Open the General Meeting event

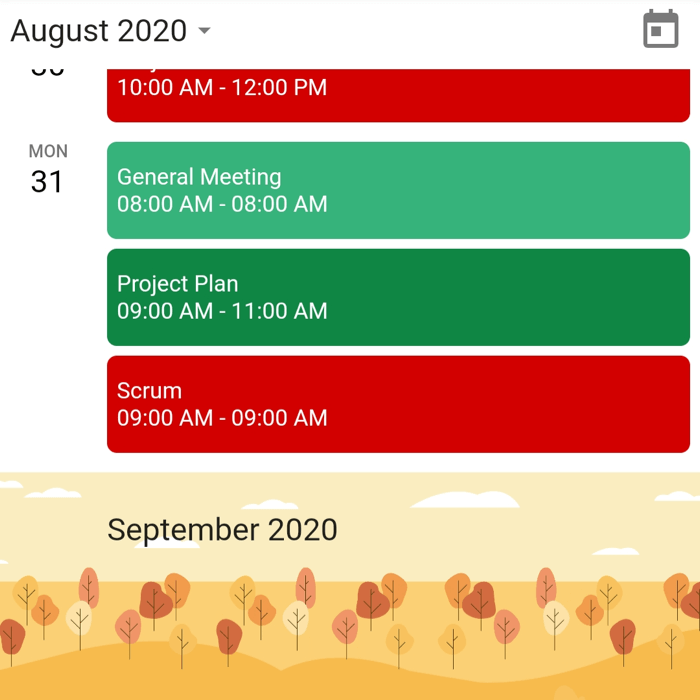point(398,190)
